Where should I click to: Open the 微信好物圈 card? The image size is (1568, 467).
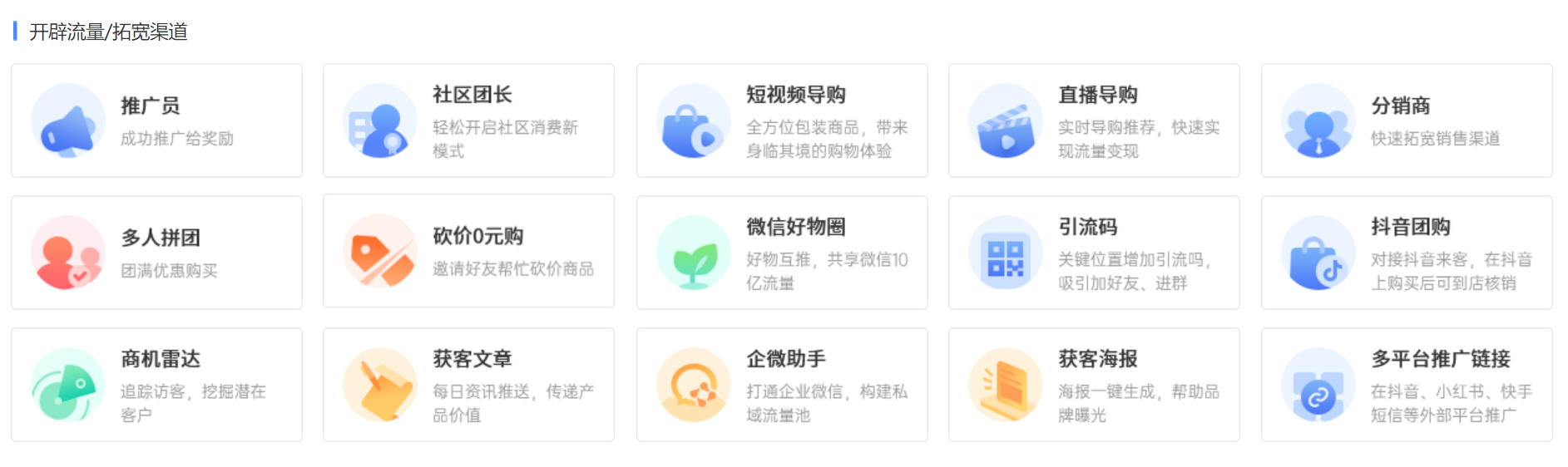(x=782, y=253)
